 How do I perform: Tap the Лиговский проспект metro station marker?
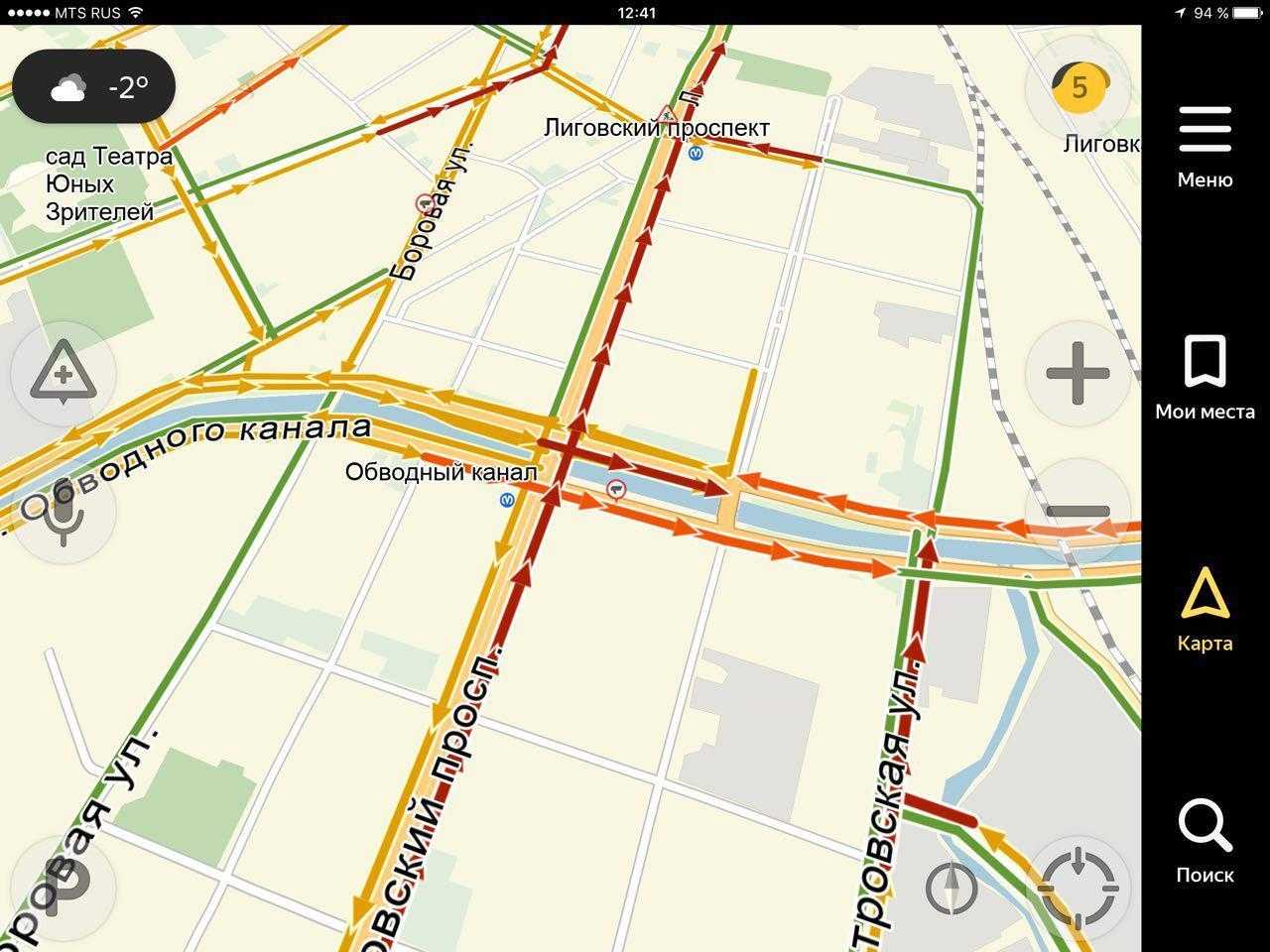(x=697, y=154)
